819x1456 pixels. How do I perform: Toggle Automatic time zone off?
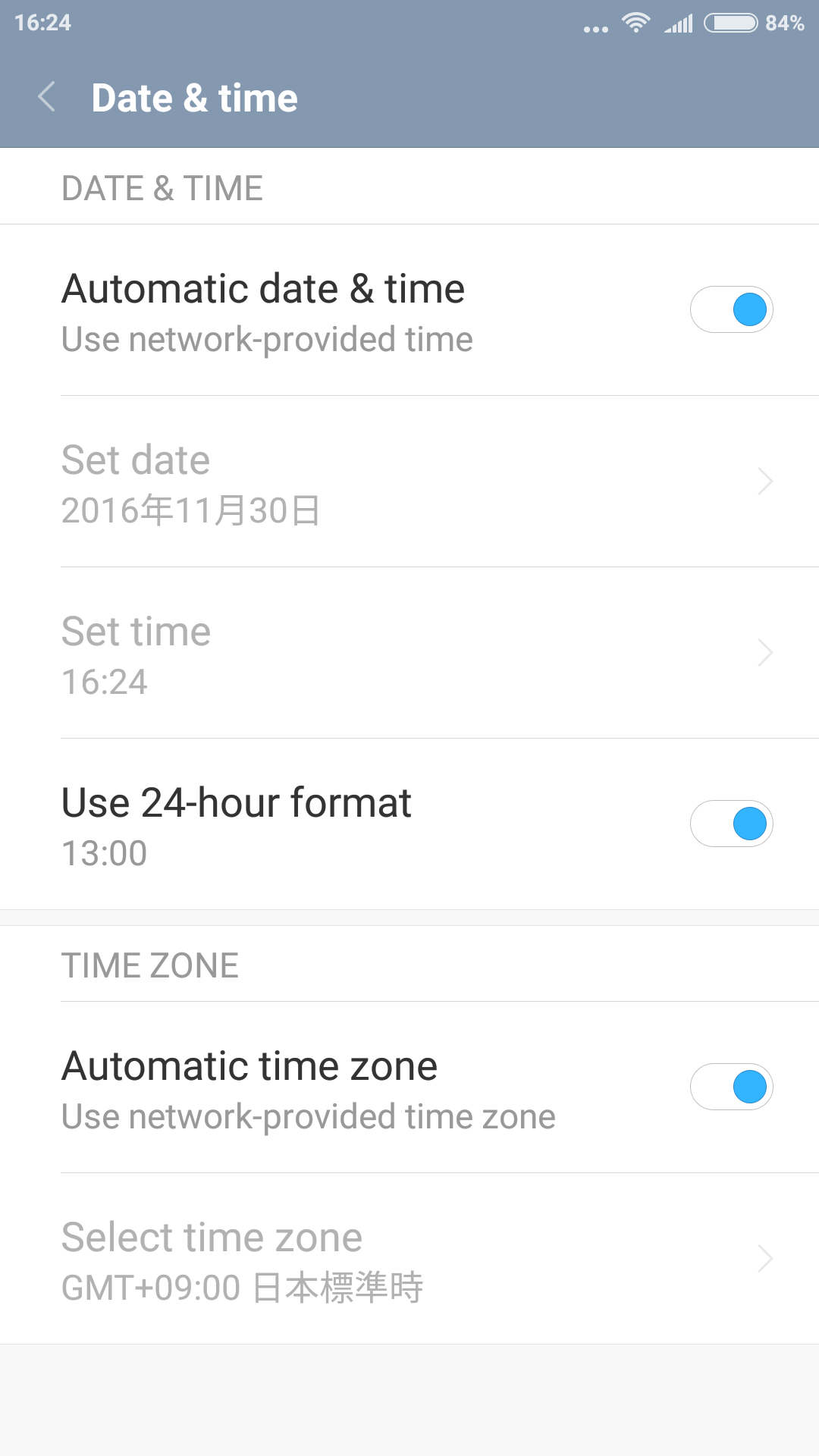click(731, 1087)
